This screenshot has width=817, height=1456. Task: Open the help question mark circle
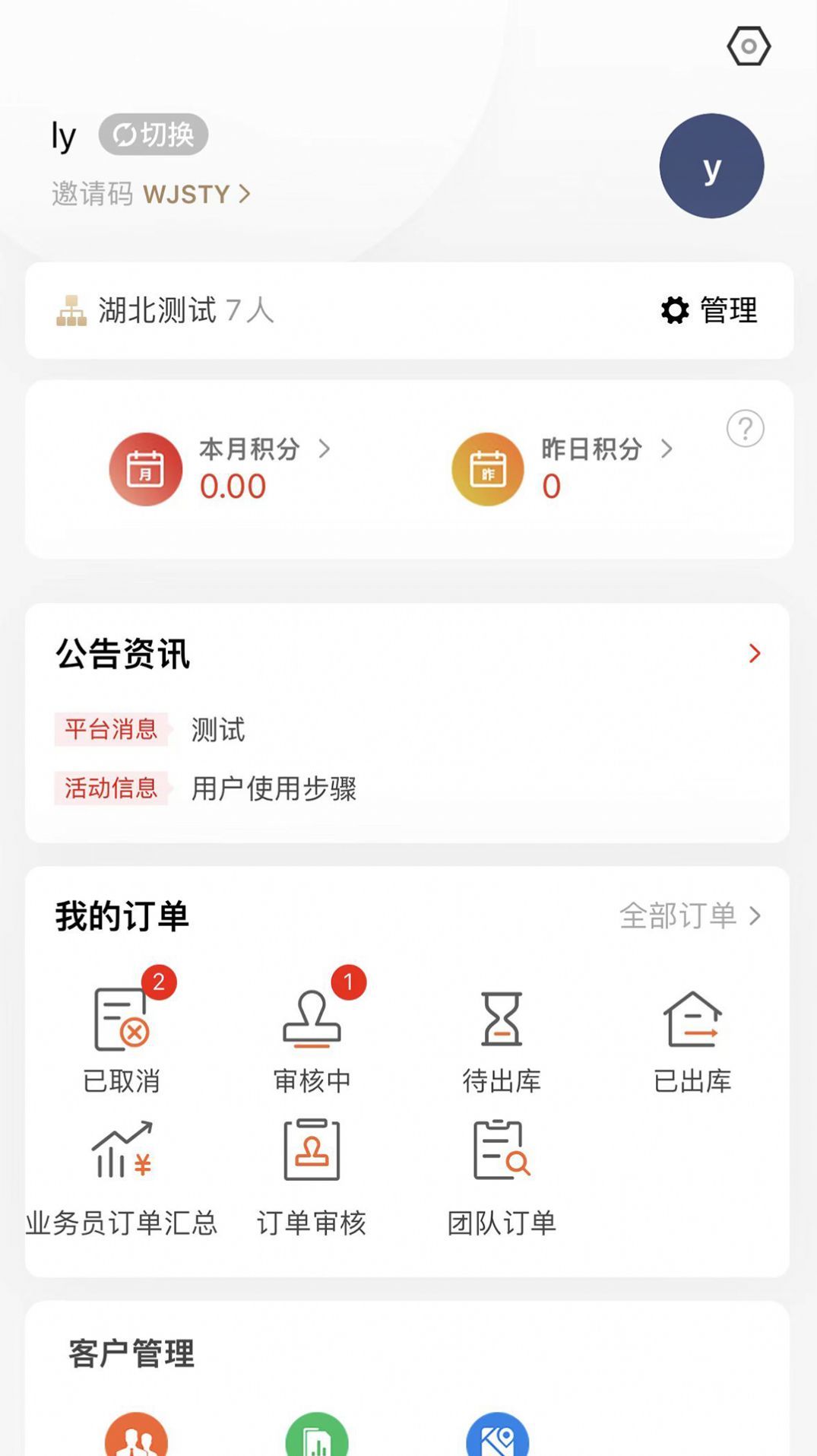pyautogui.click(x=744, y=428)
